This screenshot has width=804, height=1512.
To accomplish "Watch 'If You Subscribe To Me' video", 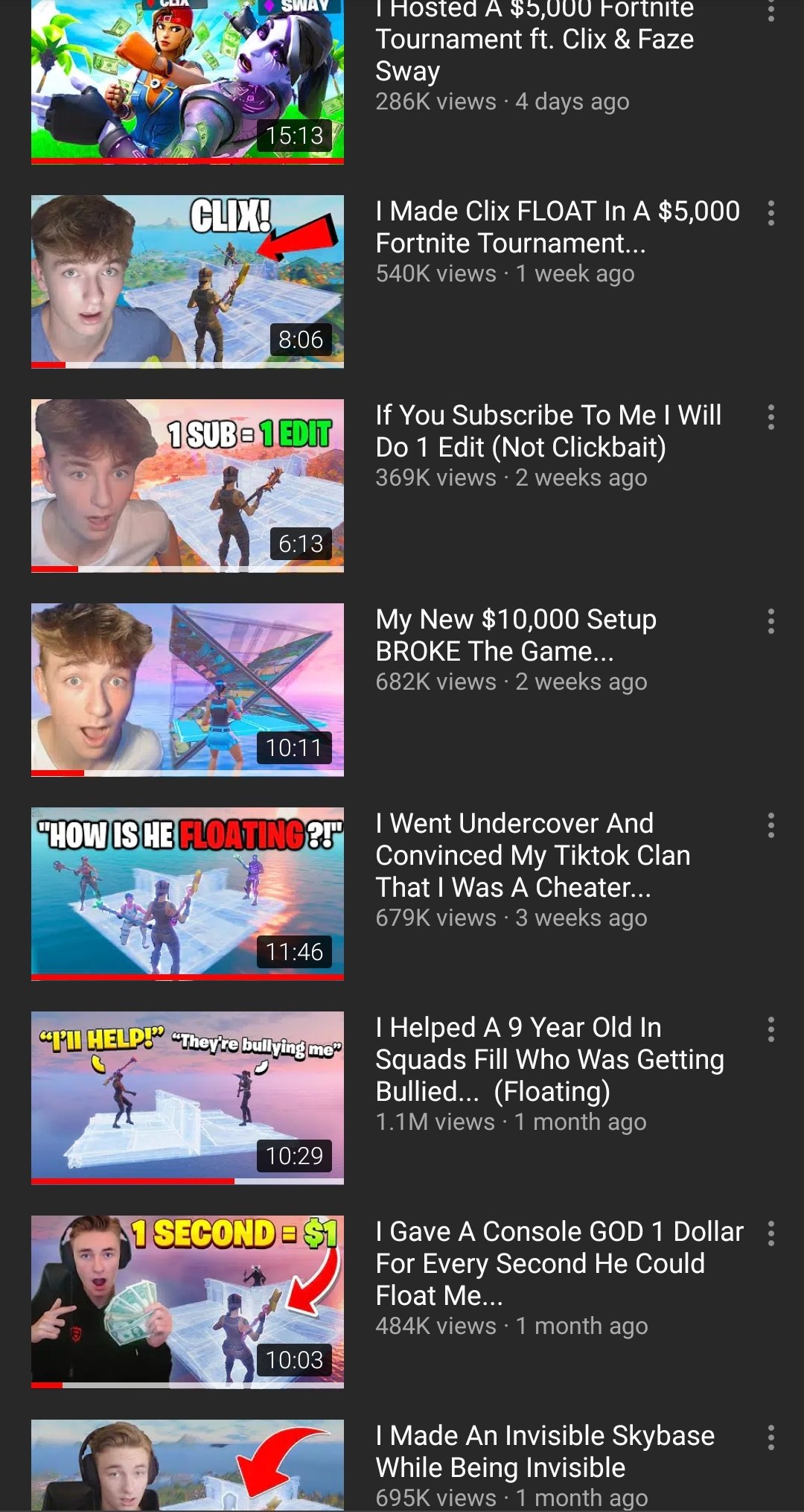I will click(x=188, y=485).
